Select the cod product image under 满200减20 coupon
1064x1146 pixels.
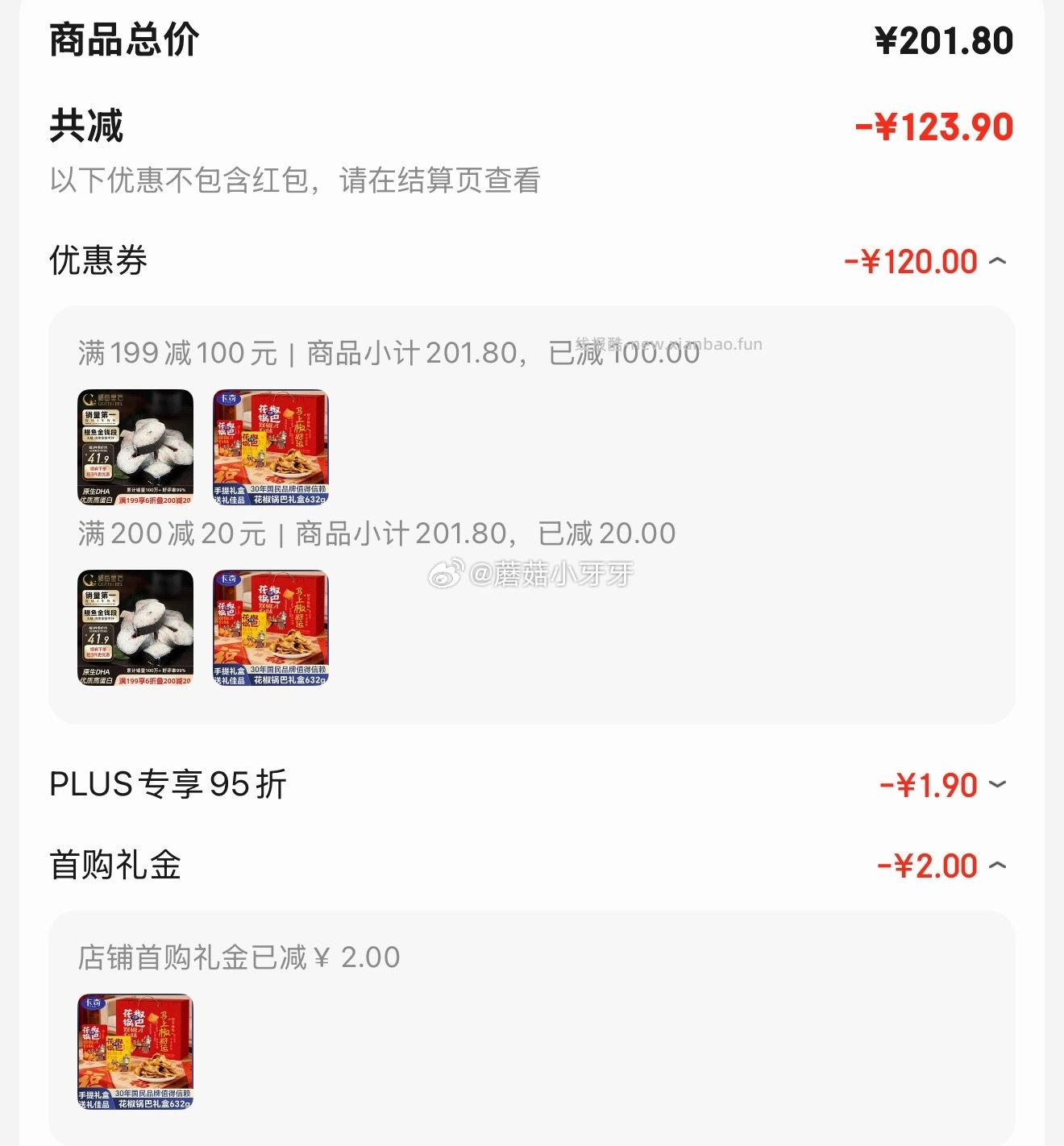pyautogui.click(x=135, y=630)
